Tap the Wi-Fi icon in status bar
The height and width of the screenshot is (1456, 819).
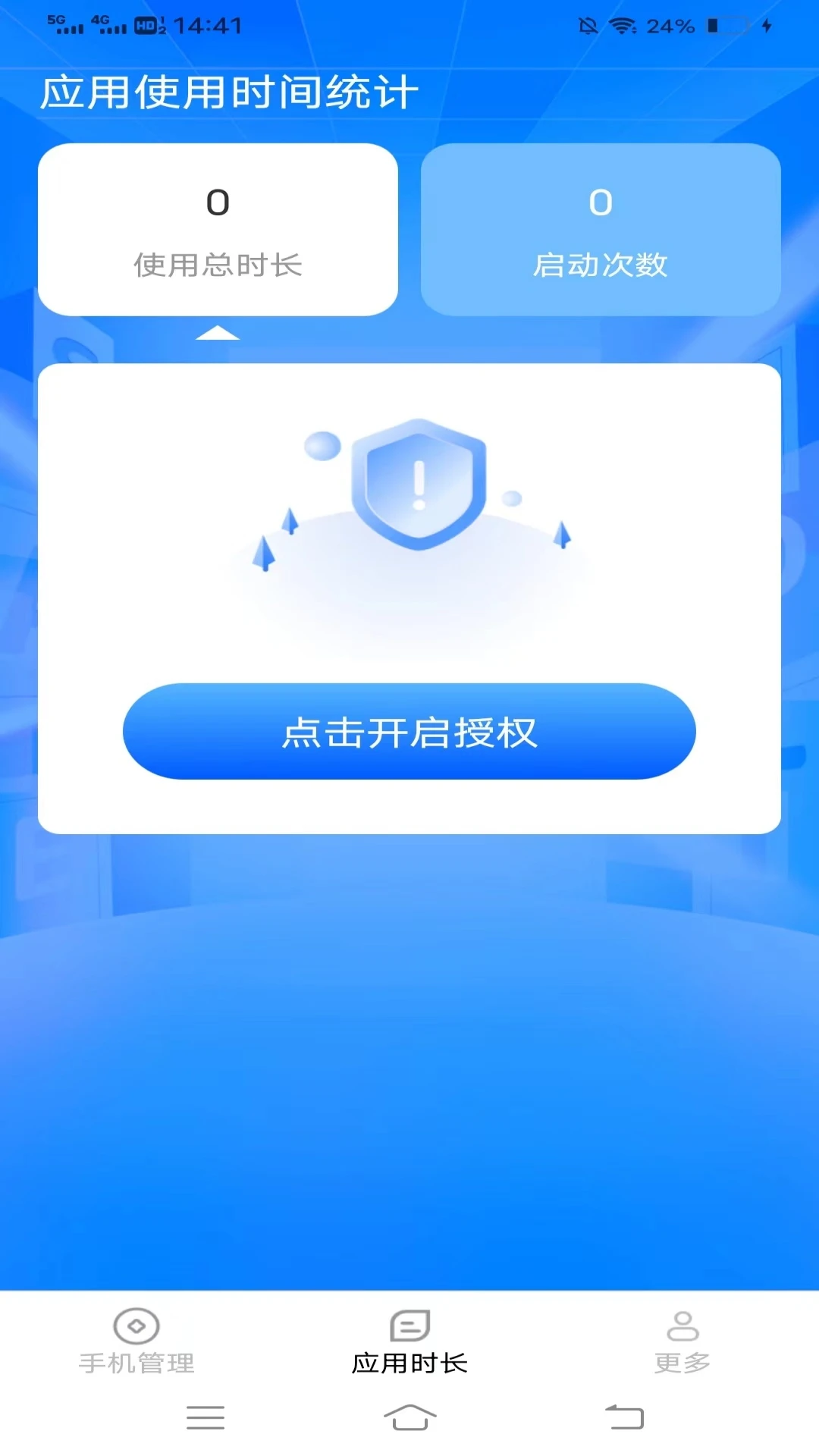623,25
